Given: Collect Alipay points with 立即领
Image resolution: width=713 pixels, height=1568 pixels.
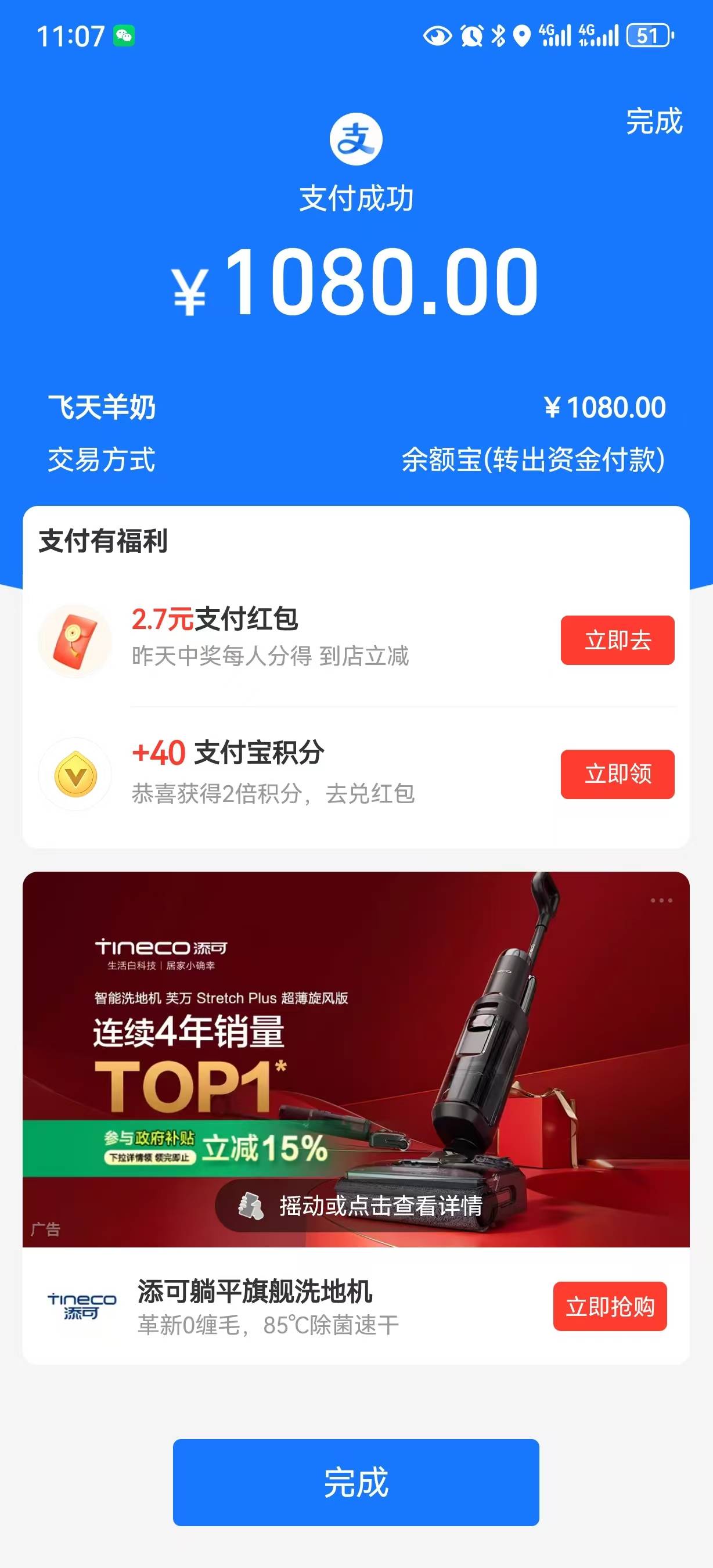Looking at the screenshot, I should tap(617, 774).
